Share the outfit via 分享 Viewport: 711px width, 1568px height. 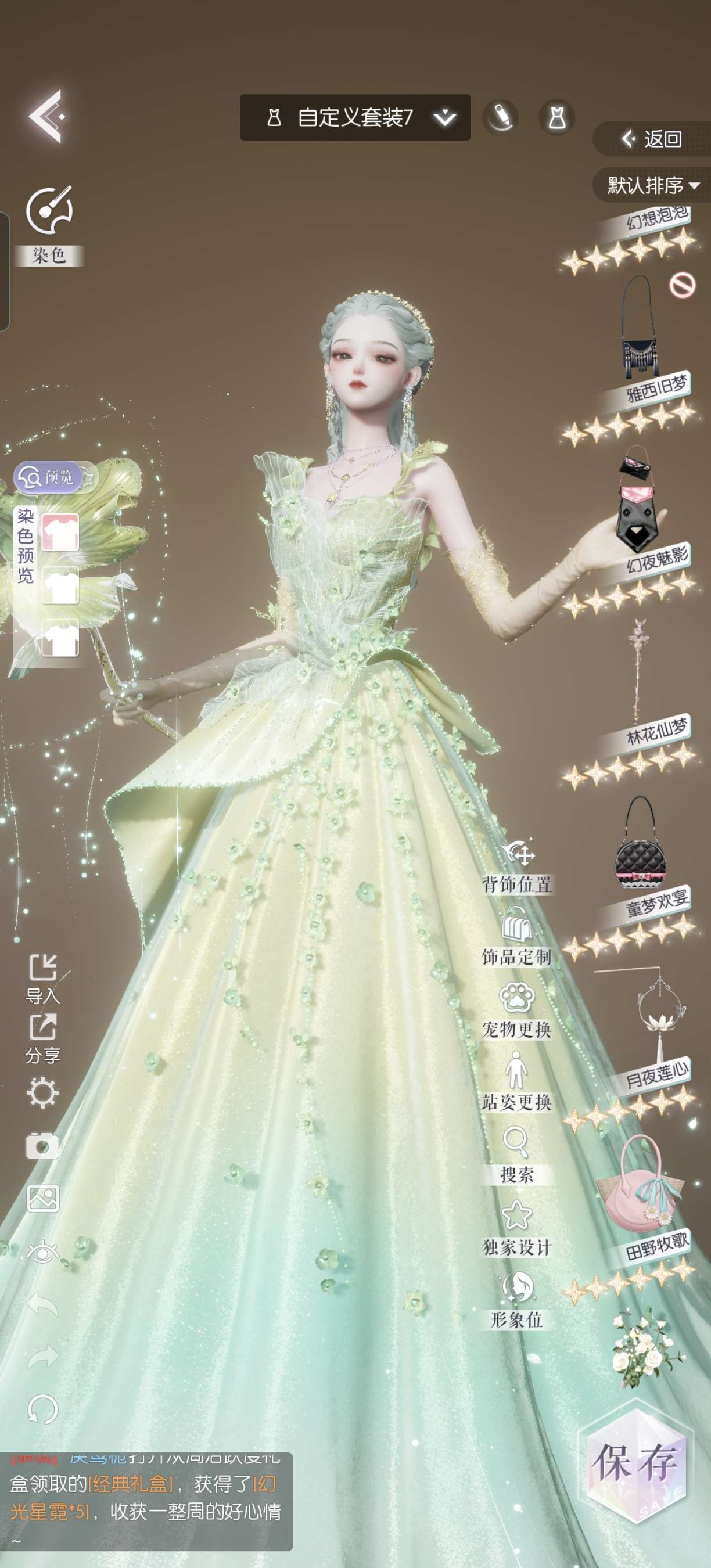[42, 1038]
